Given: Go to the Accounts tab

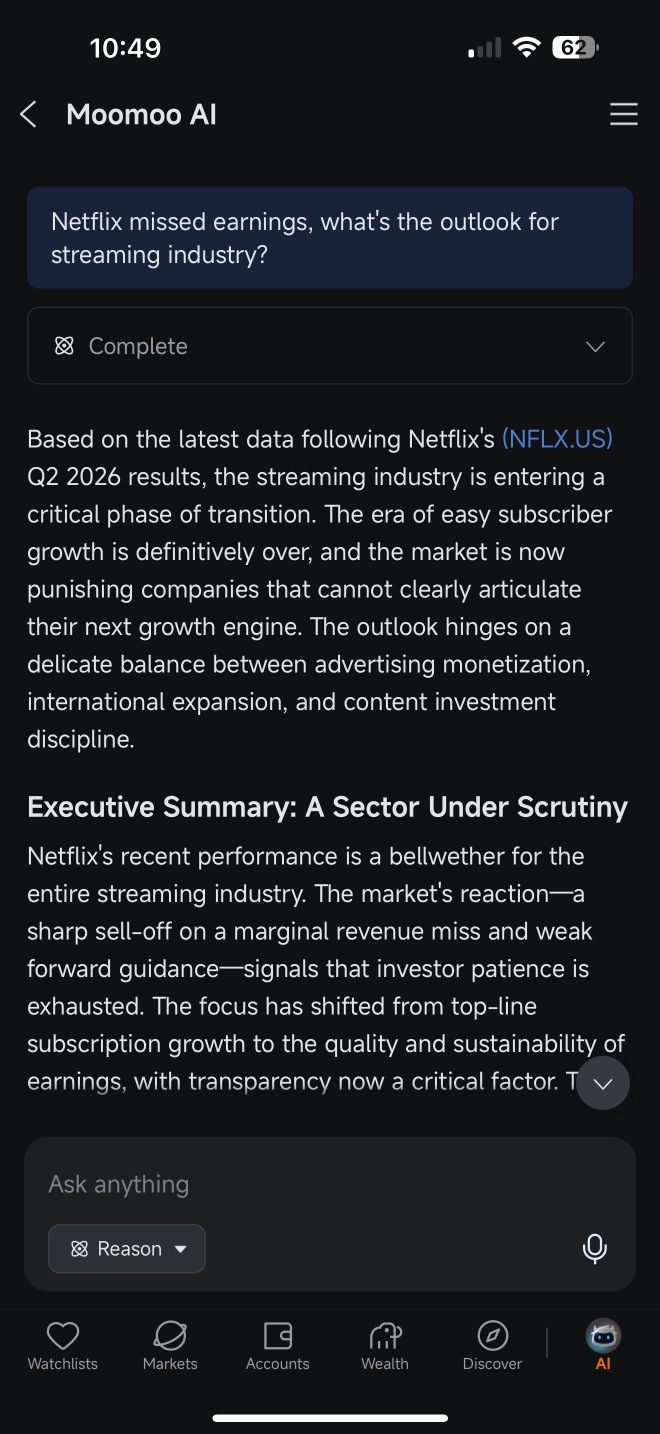Looking at the screenshot, I should [x=278, y=1346].
